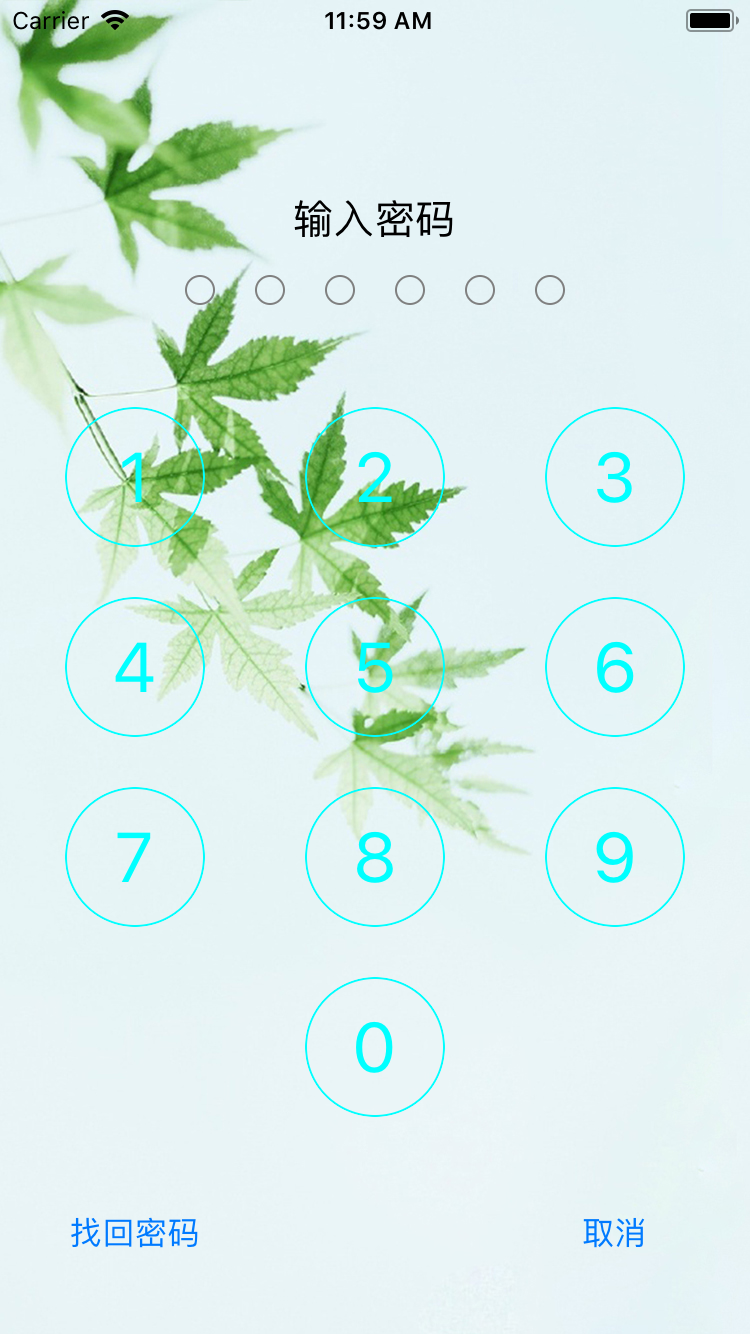This screenshot has height=1334, width=750.
Task: Cancel passcode entry with 取消
Action: point(614,1233)
